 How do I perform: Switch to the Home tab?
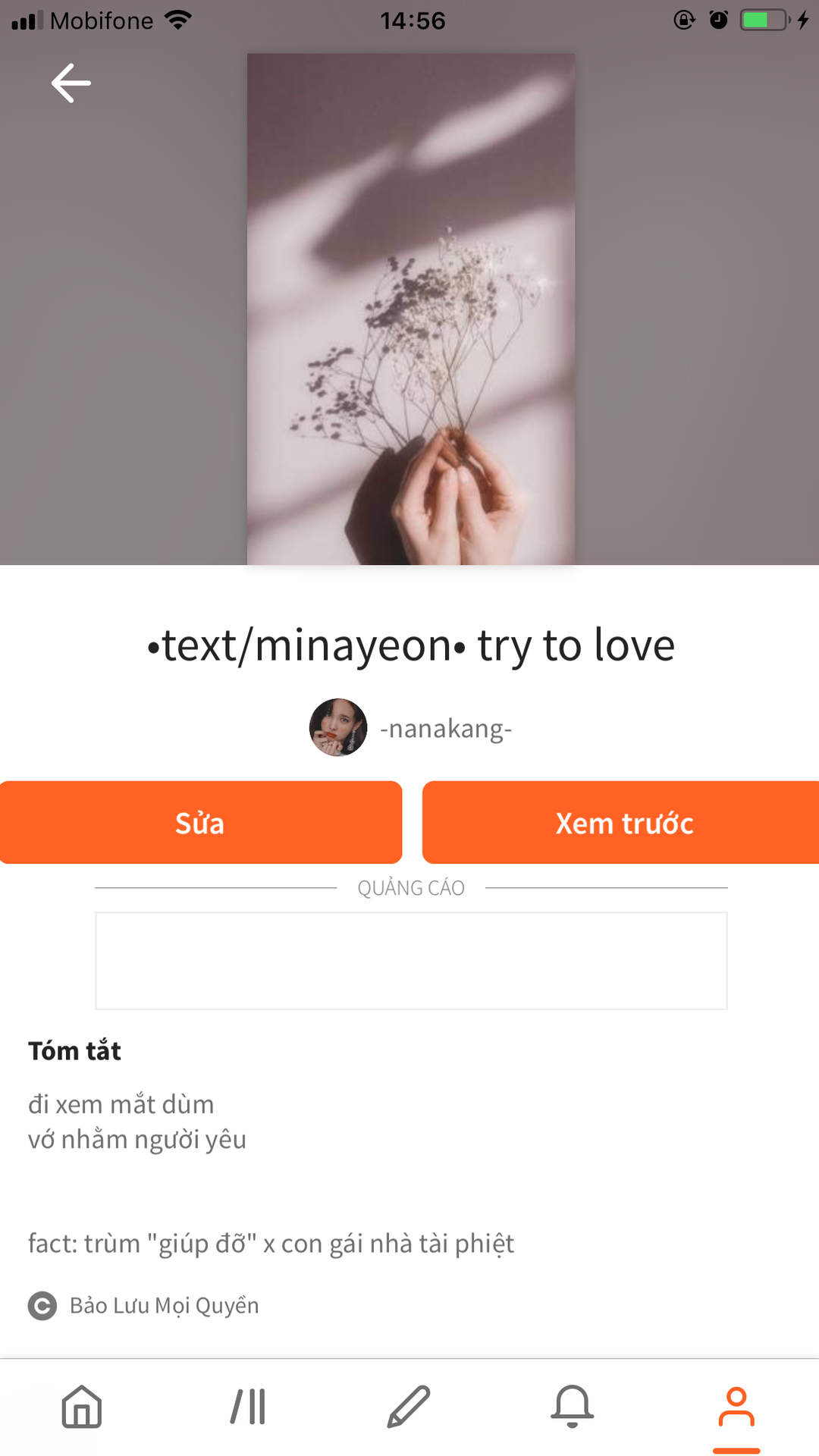(82, 1407)
